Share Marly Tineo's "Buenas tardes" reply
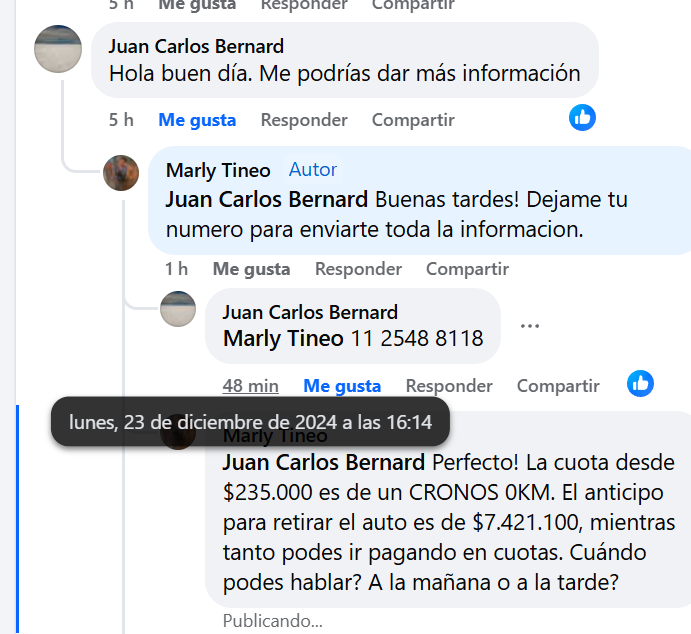 tap(467, 269)
